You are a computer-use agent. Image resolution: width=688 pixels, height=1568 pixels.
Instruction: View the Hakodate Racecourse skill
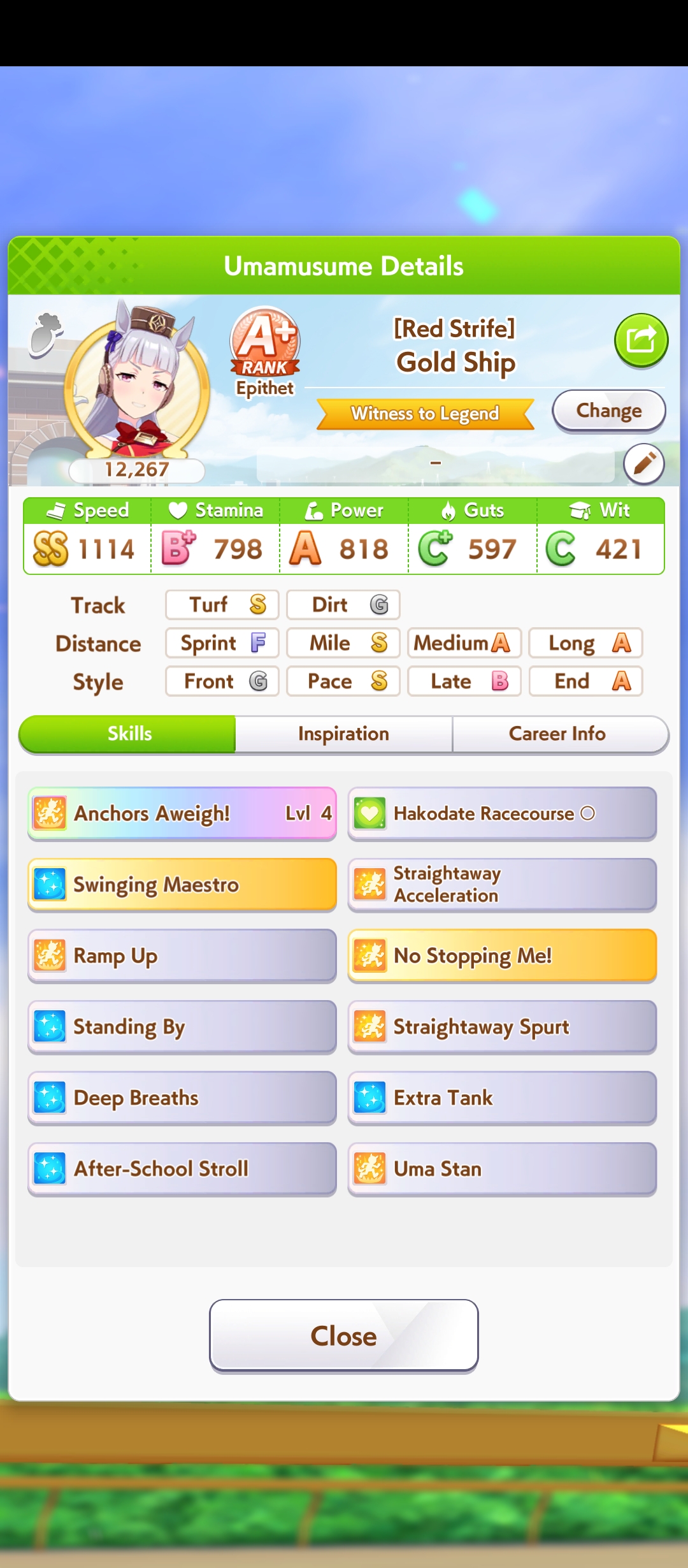(502, 813)
